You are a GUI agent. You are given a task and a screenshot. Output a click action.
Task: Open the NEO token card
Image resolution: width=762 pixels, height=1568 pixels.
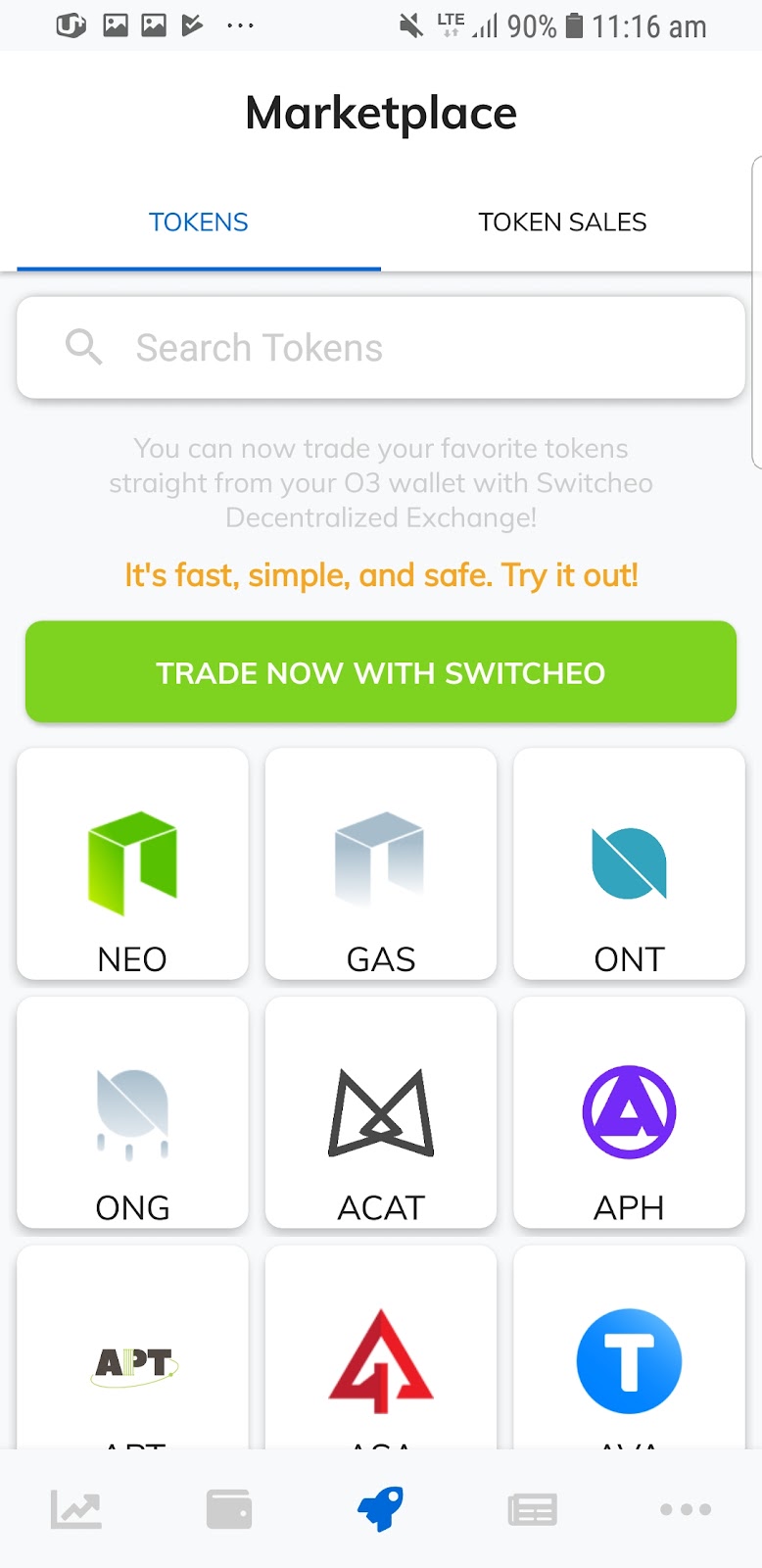tap(132, 864)
